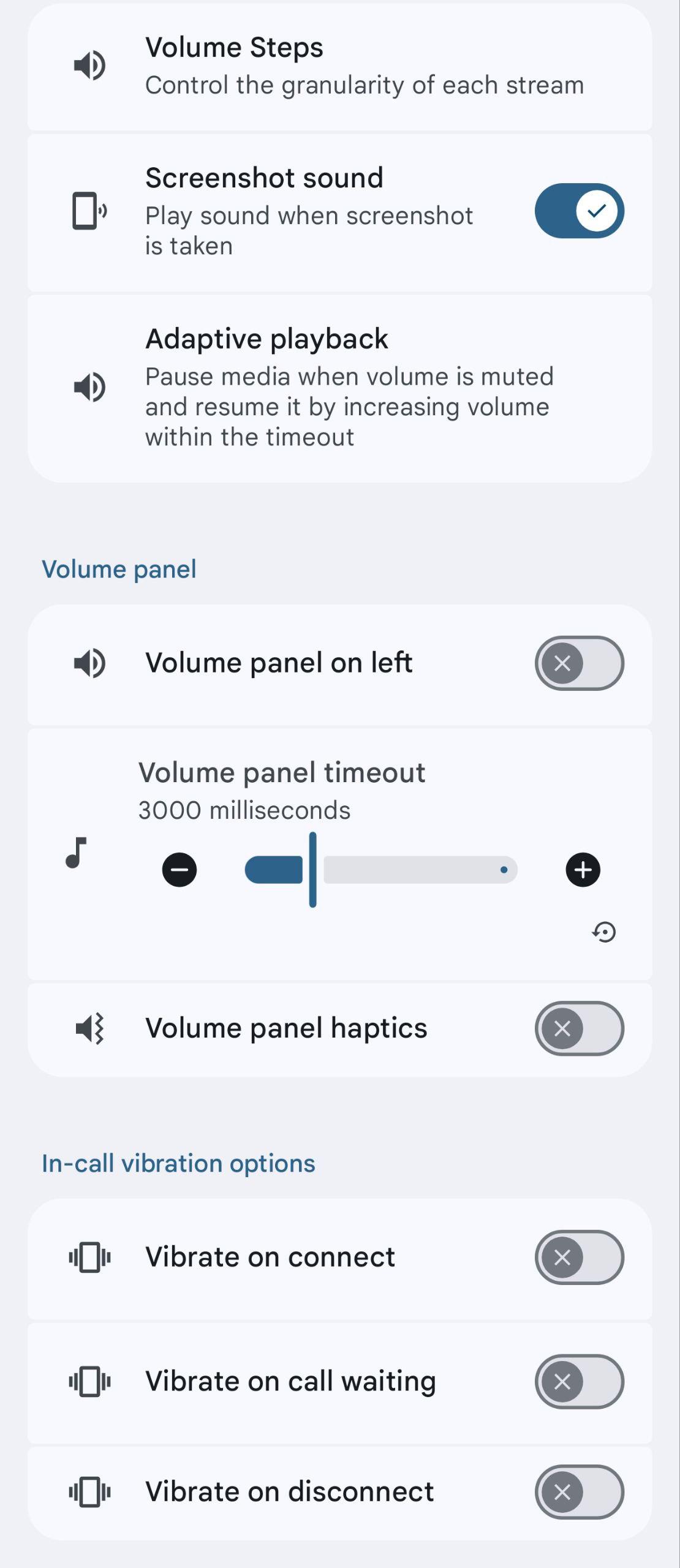680x1568 pixels.
Task: Increase volume panel timeout with plus button
Action: pos(583,870)
